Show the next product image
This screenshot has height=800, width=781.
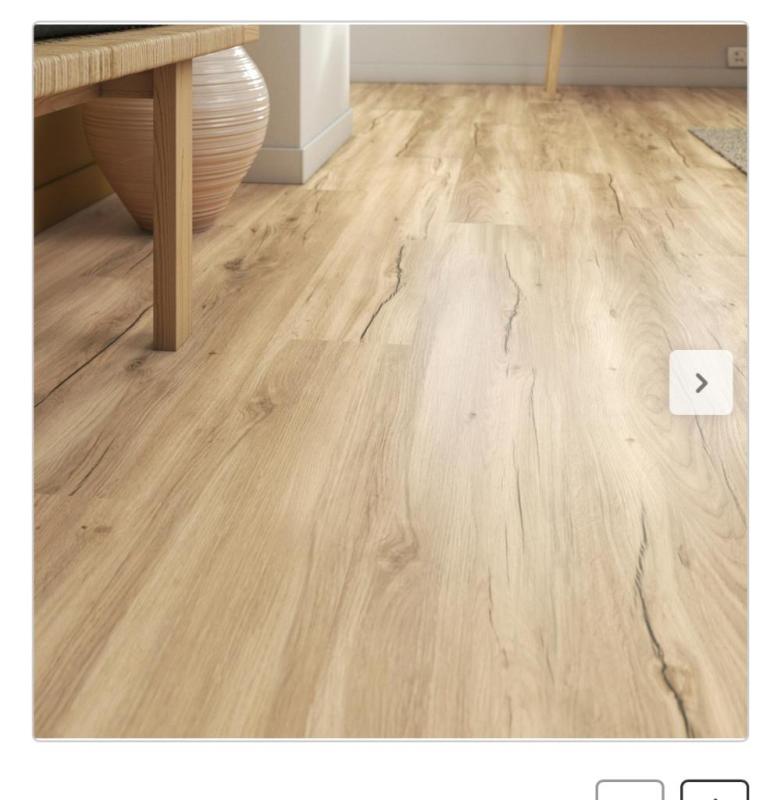[x=700, y=383]
